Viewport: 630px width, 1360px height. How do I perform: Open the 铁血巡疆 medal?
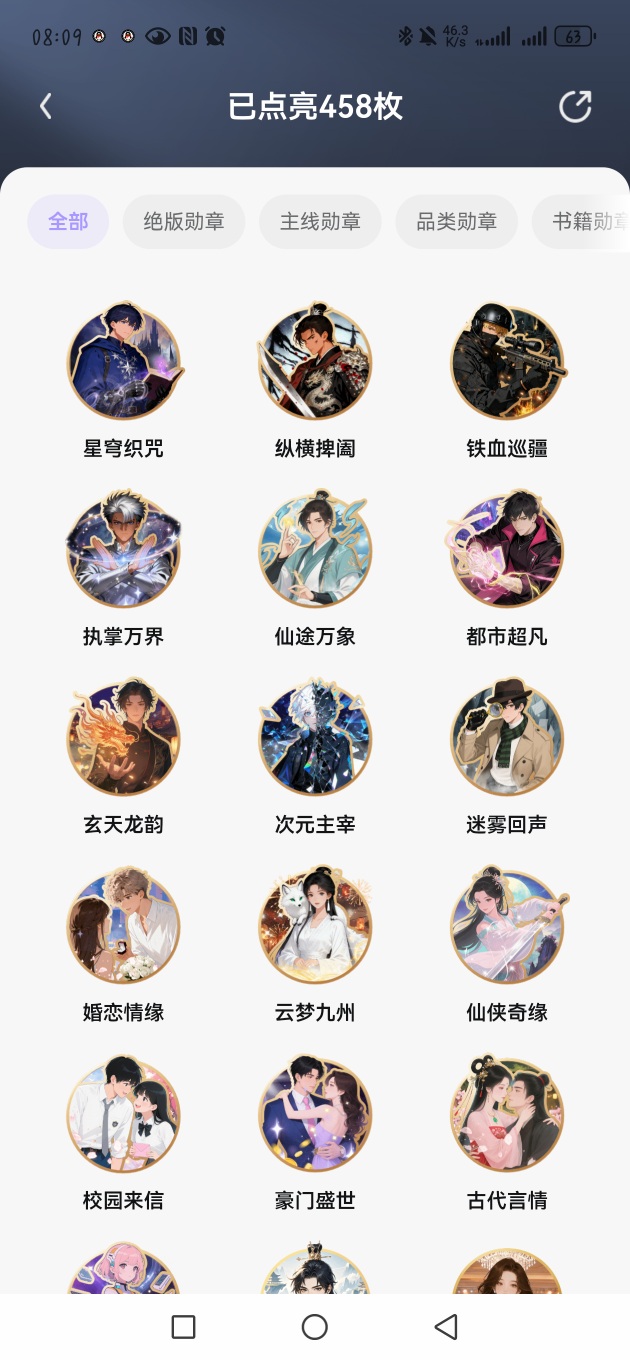tap(507, 362)
